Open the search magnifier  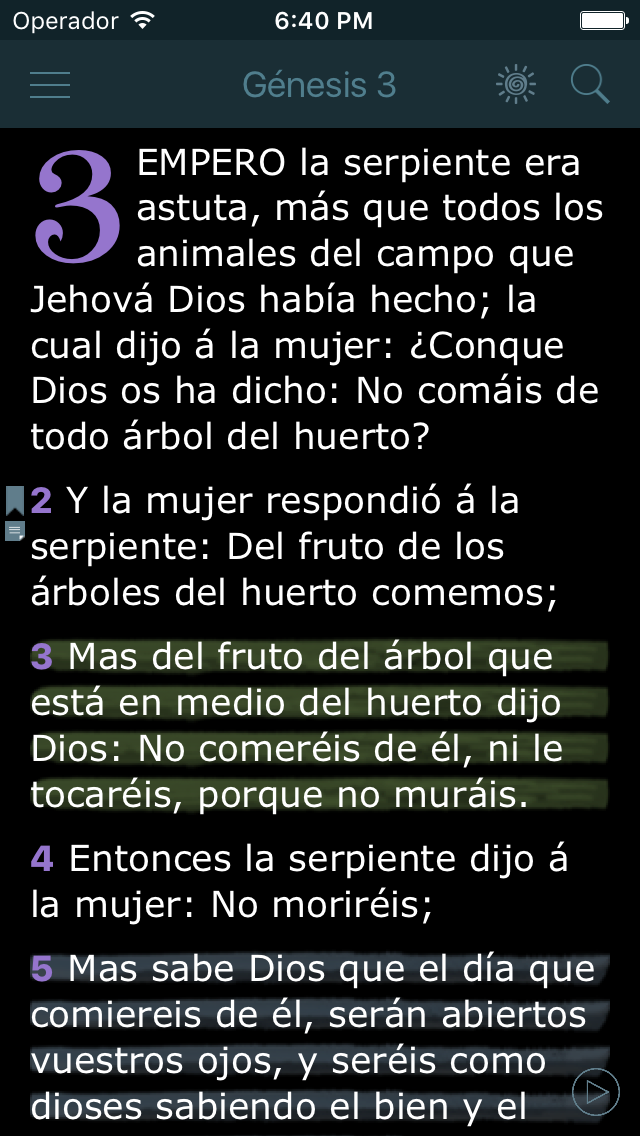[590, 85]
